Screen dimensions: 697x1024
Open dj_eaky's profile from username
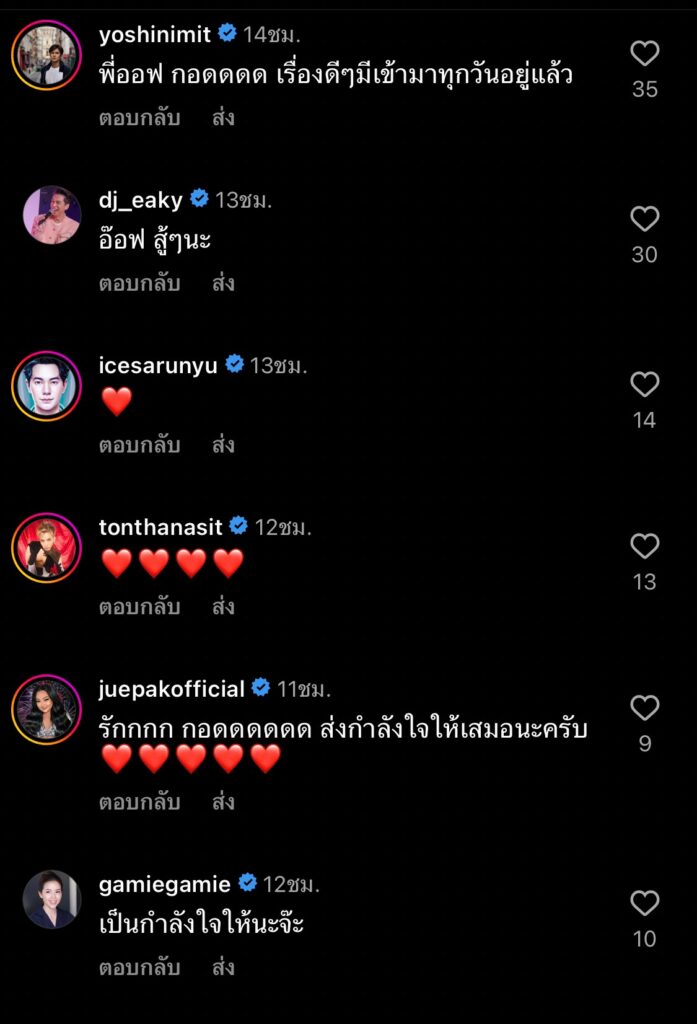pos(140,200)
